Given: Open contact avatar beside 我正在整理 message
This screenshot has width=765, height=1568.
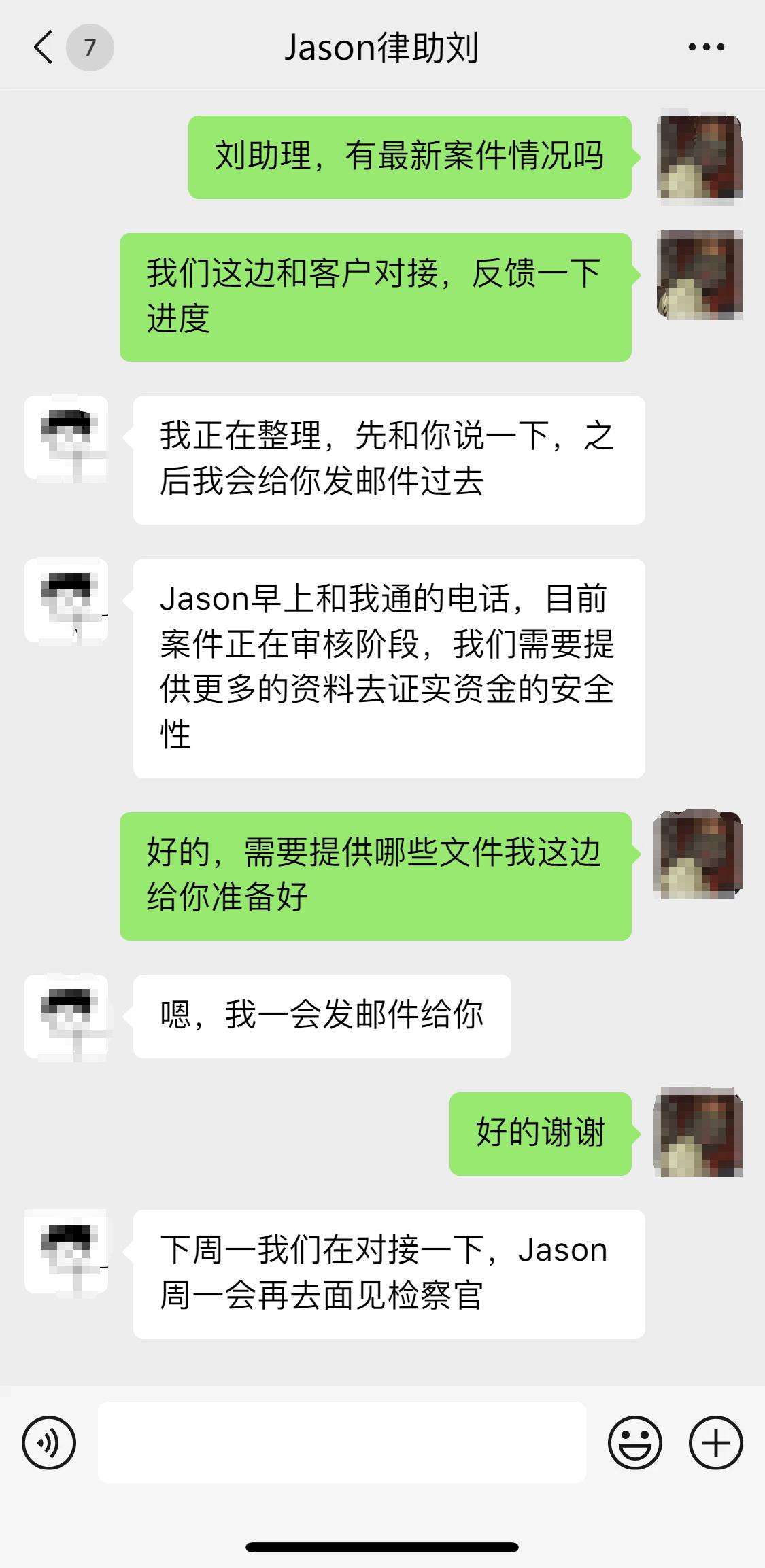Looking at the screenshot, I should click(67, 438).
